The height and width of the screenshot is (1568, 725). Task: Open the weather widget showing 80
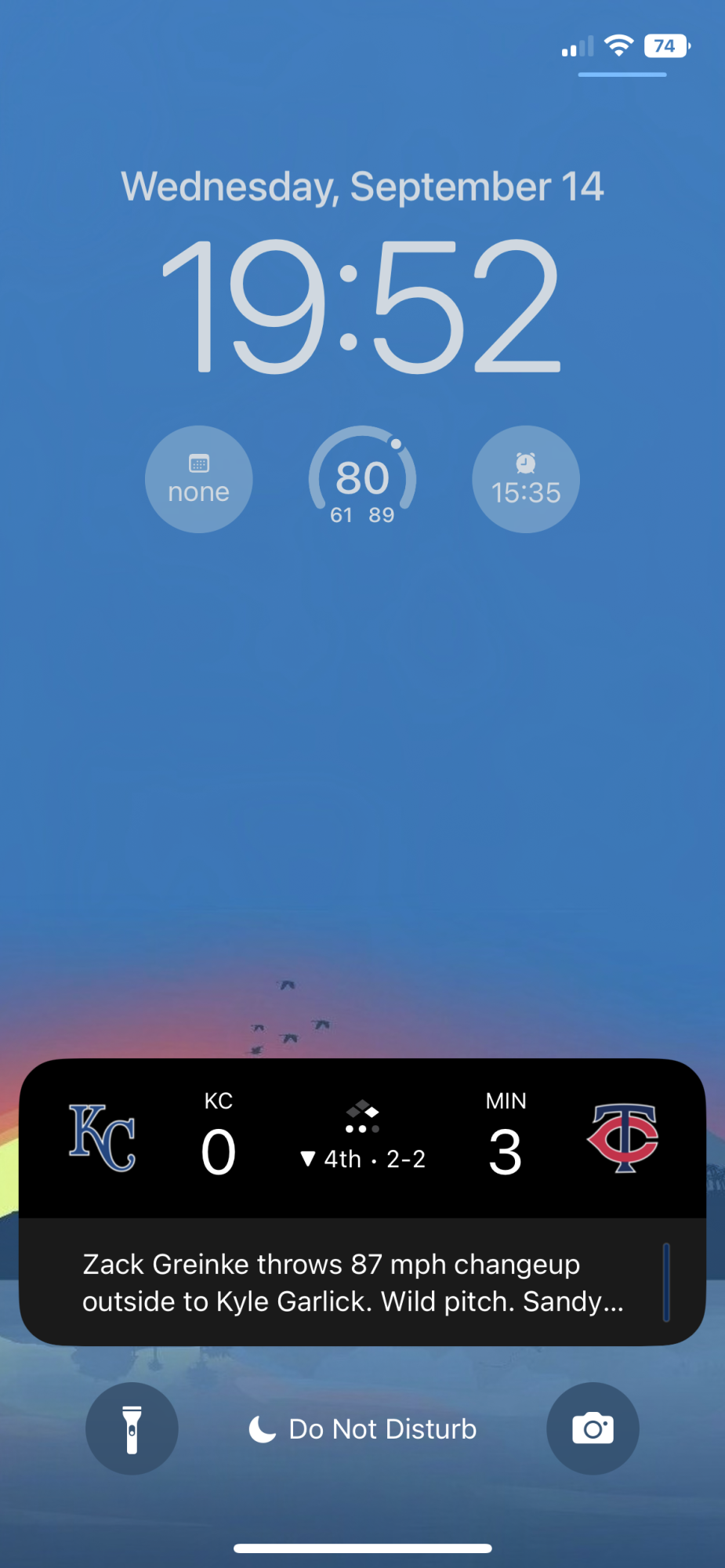coord(362,479)
